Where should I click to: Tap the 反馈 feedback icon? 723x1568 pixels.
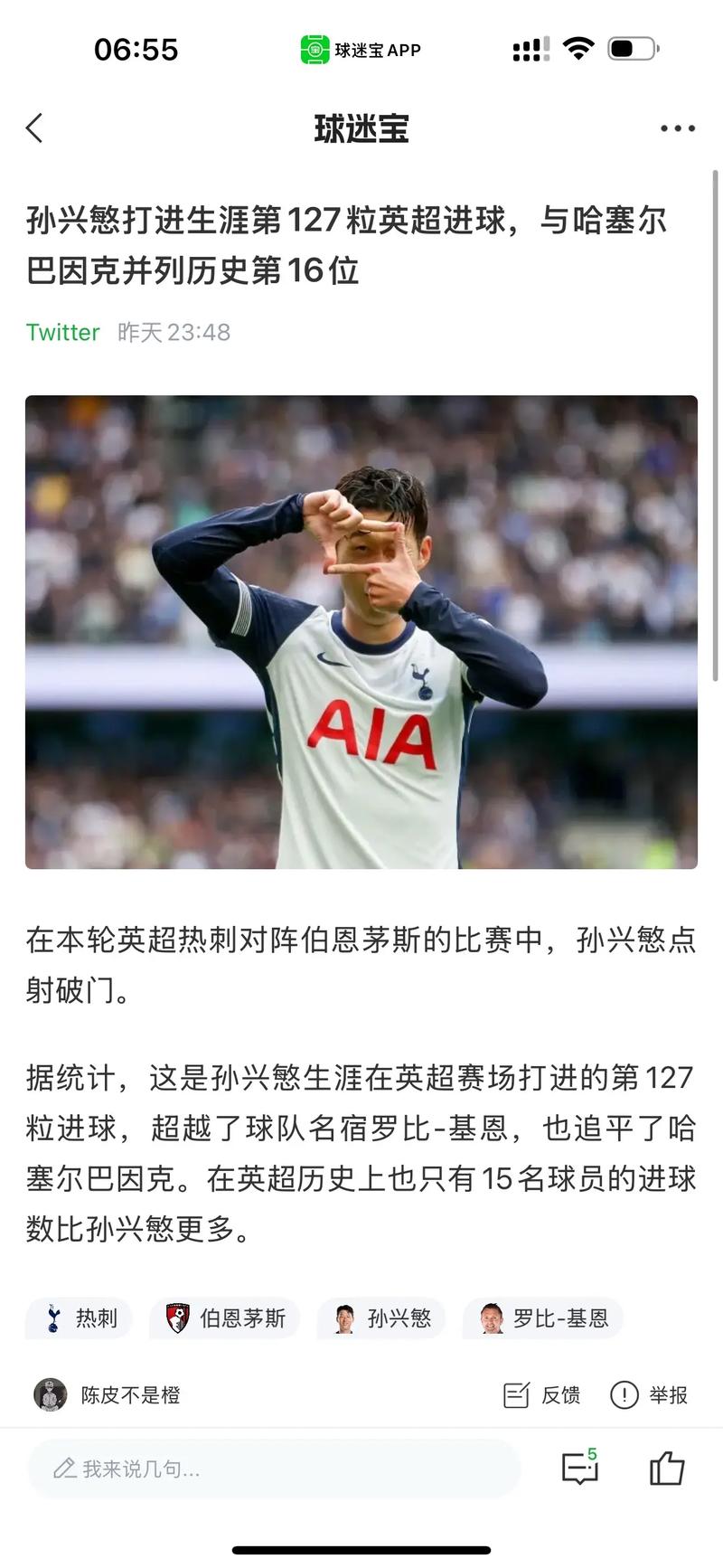(x=515, y=1395)
